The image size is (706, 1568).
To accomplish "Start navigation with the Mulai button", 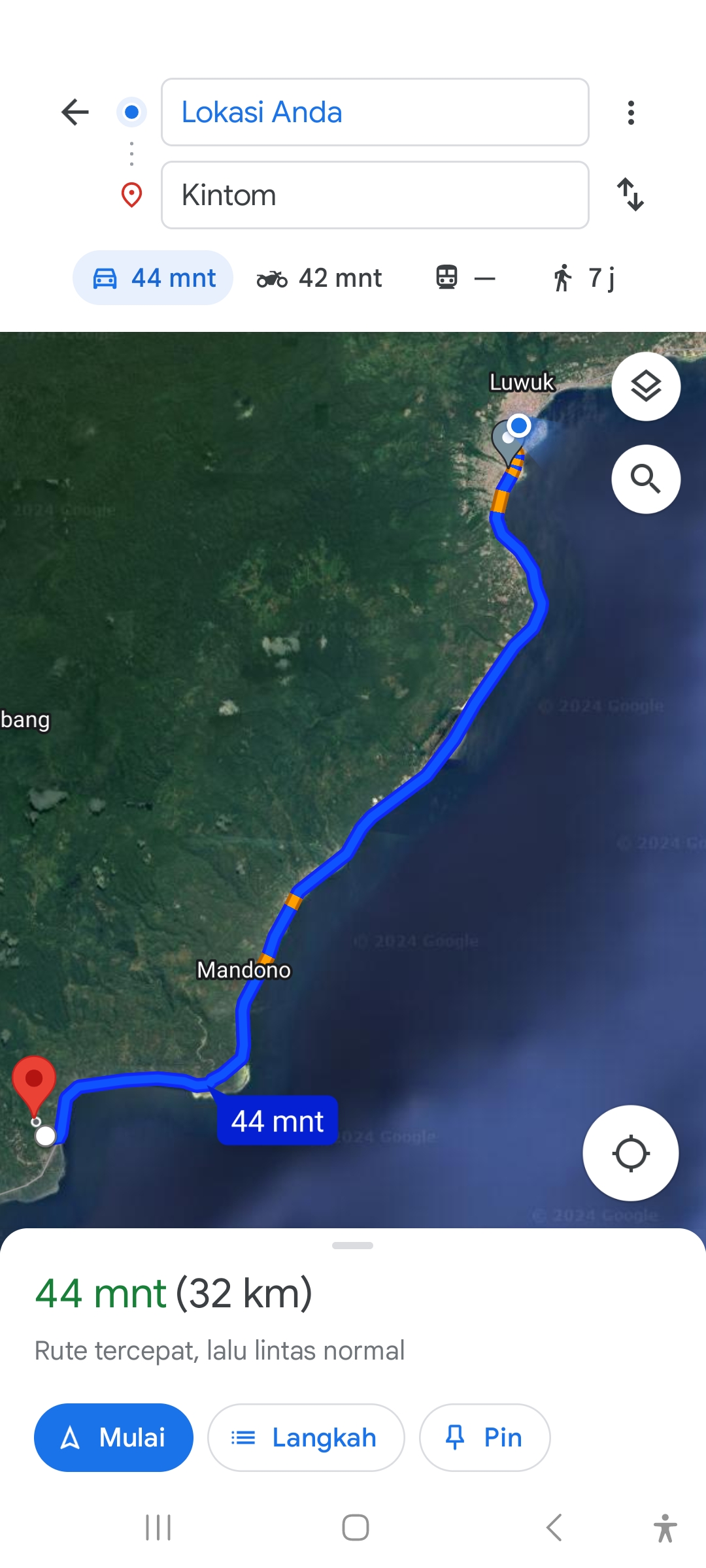I will pyautogui.click(x=114, y=1437).
